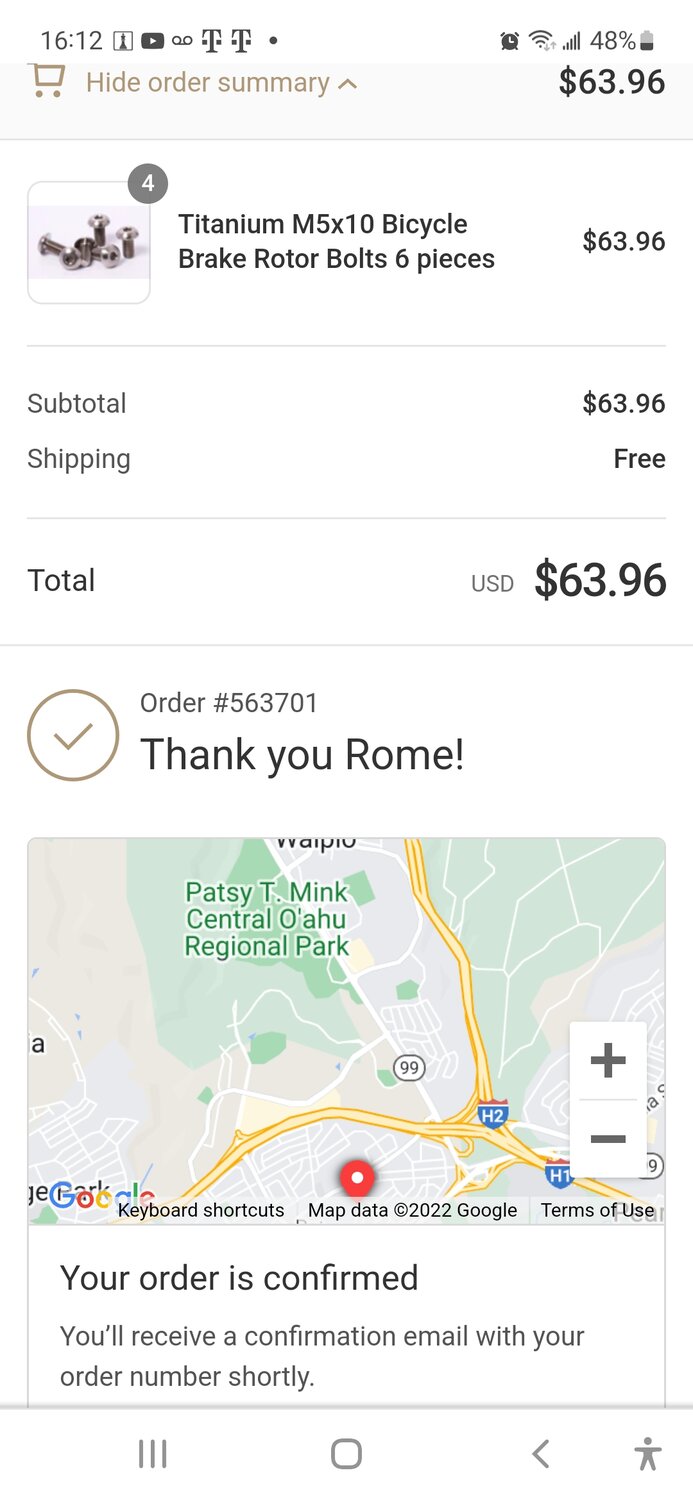
Task: Collapse the order summary section
Action: [x=220, y=82]
